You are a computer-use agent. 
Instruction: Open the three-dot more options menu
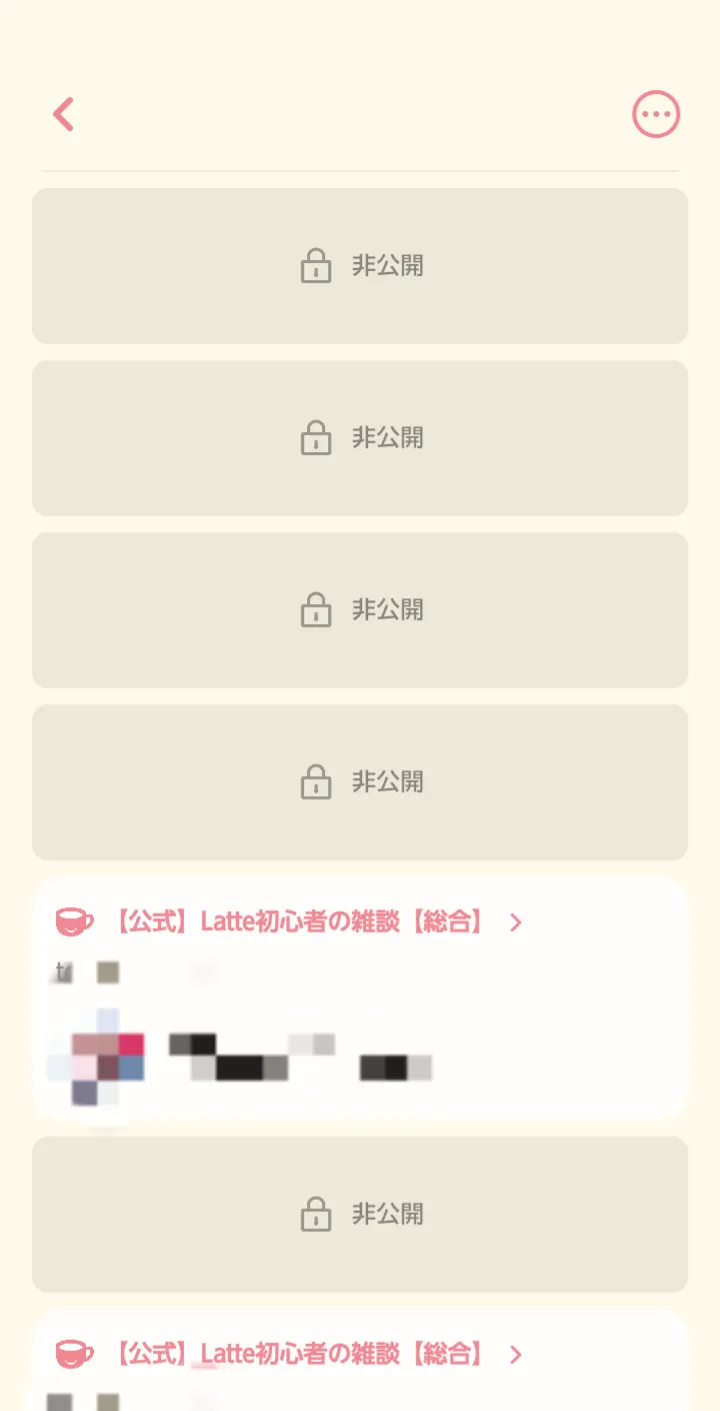tap(656, 115)
